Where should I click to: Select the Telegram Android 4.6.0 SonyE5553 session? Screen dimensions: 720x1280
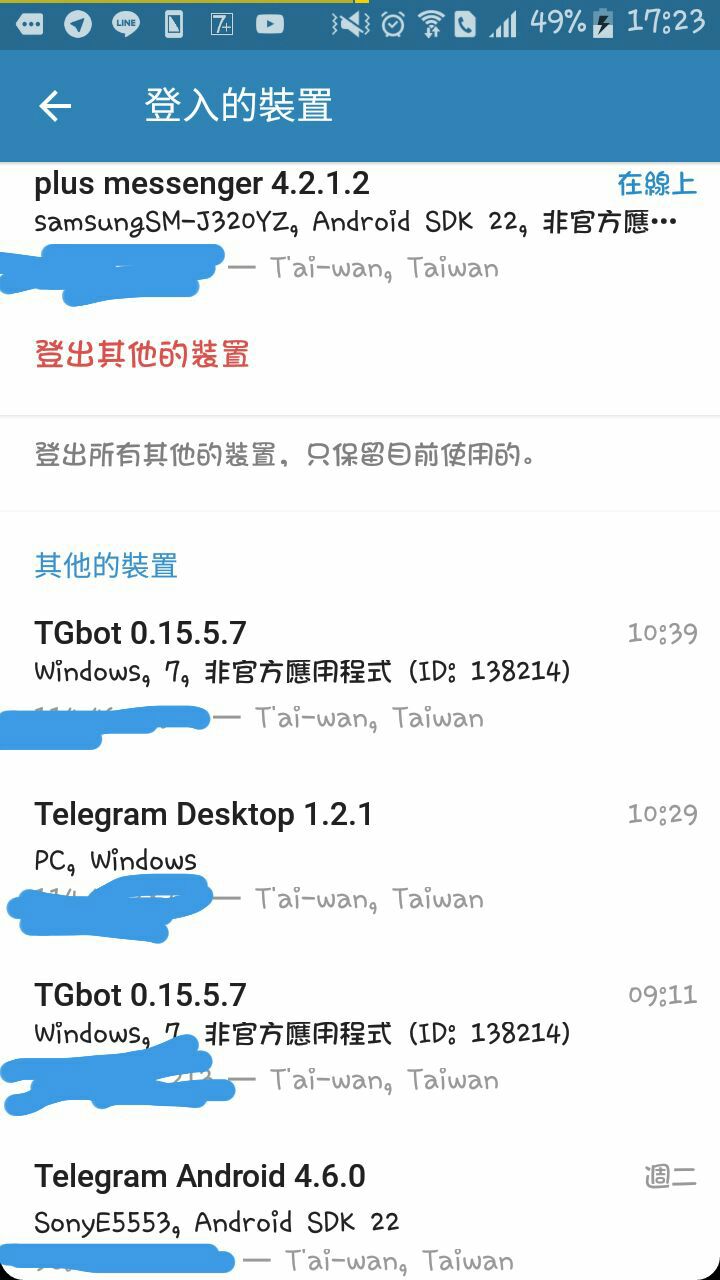click(x=360, y=1216)
